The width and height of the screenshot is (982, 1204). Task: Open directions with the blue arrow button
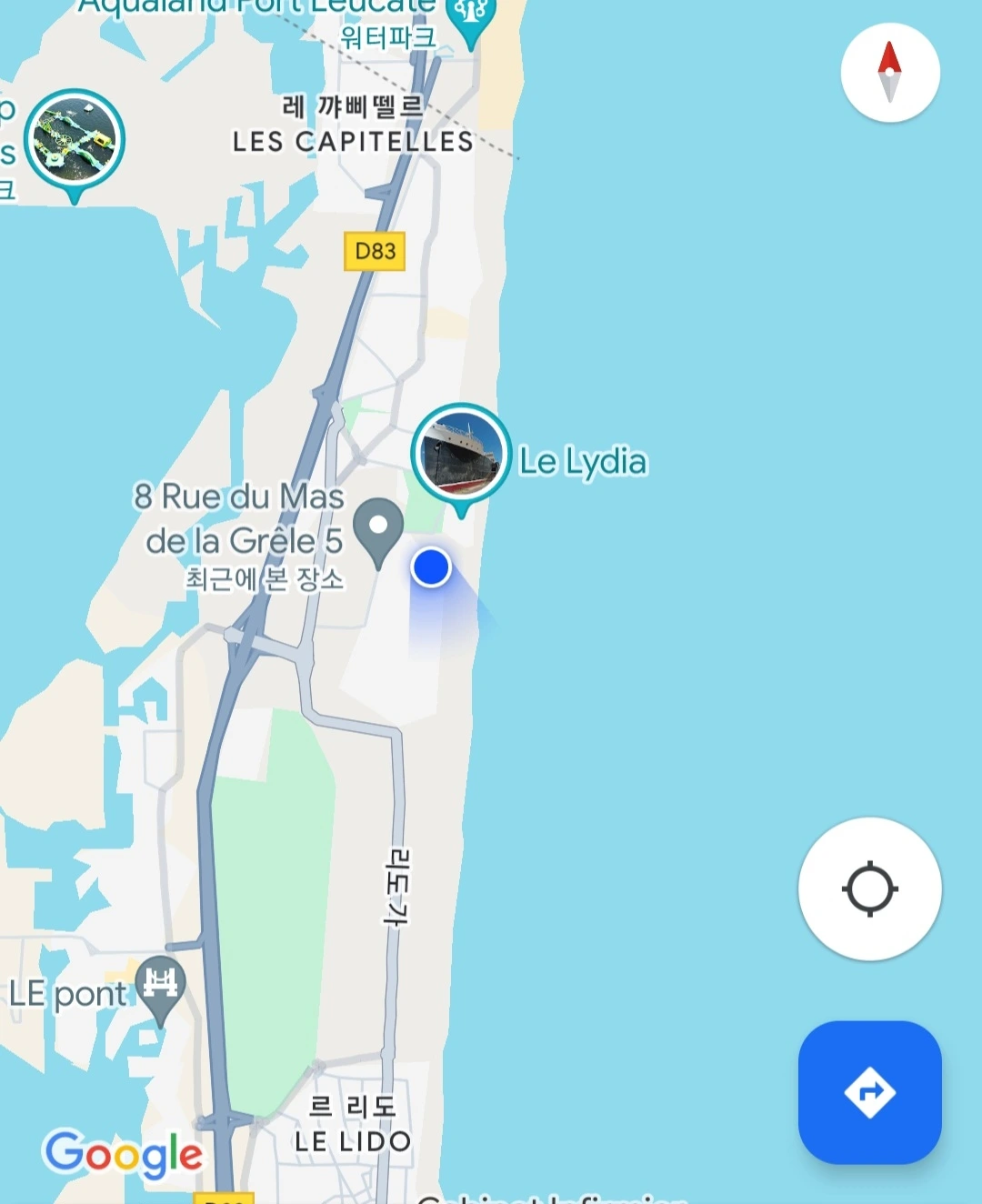point(869,1091)
